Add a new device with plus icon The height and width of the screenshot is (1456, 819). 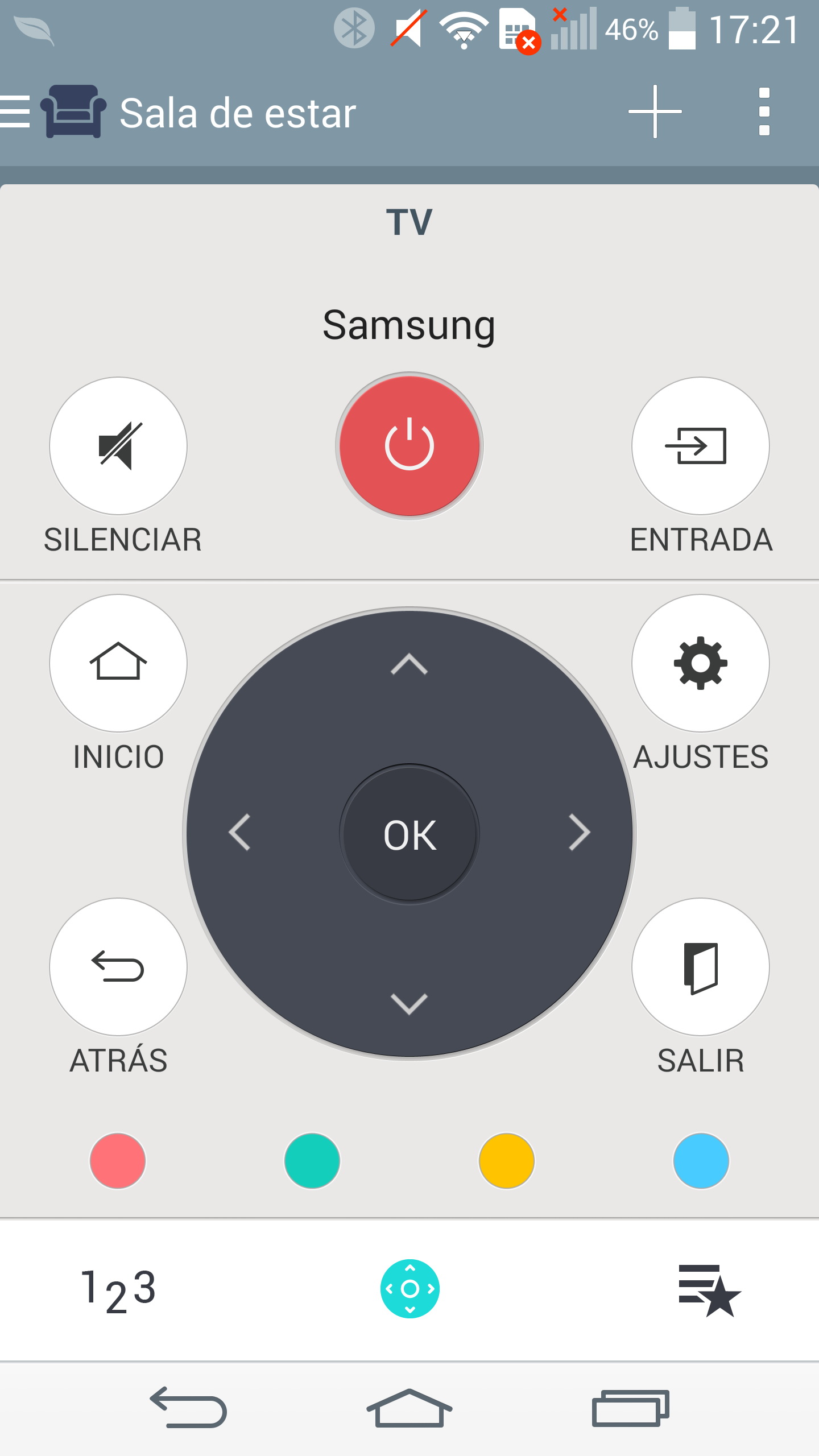655,111
